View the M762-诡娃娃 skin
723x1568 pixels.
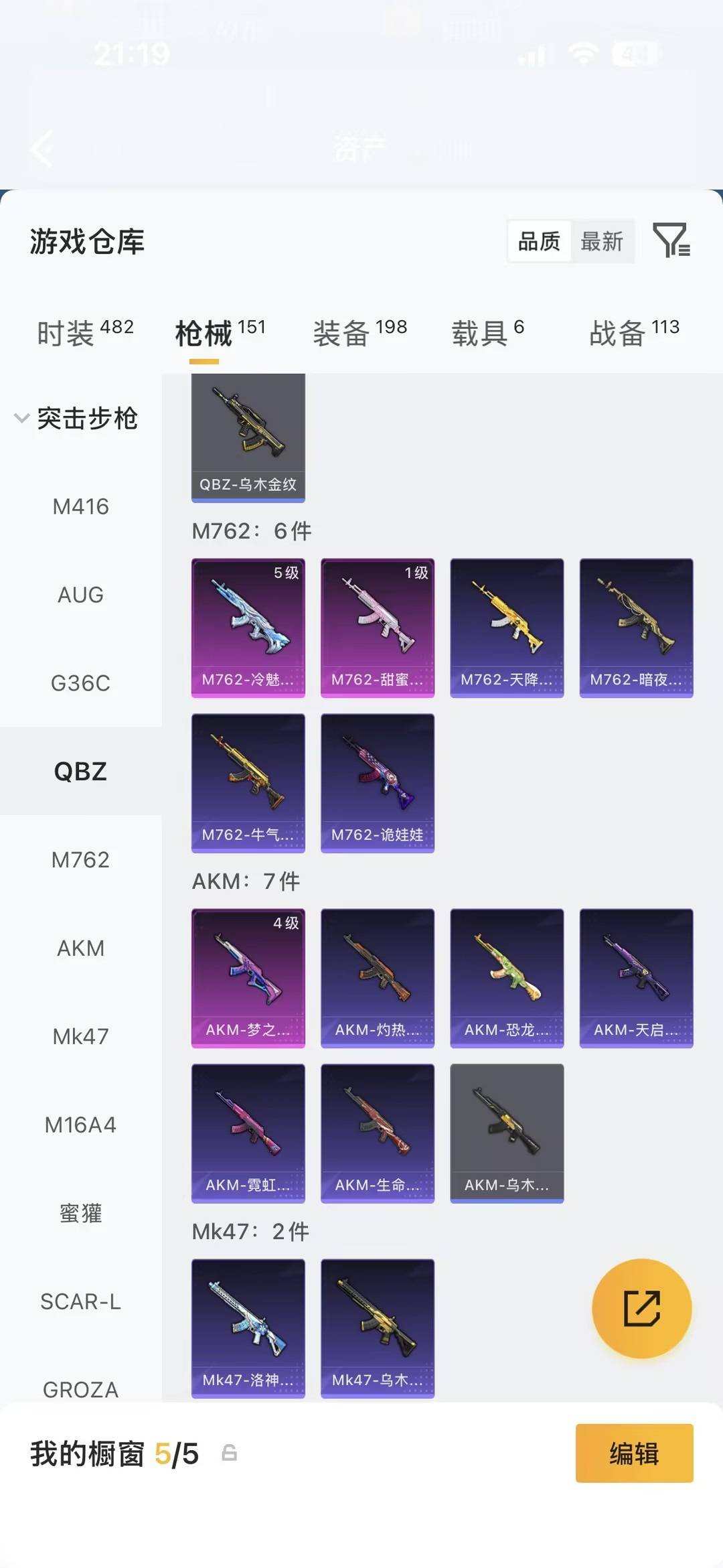point(378,783)
